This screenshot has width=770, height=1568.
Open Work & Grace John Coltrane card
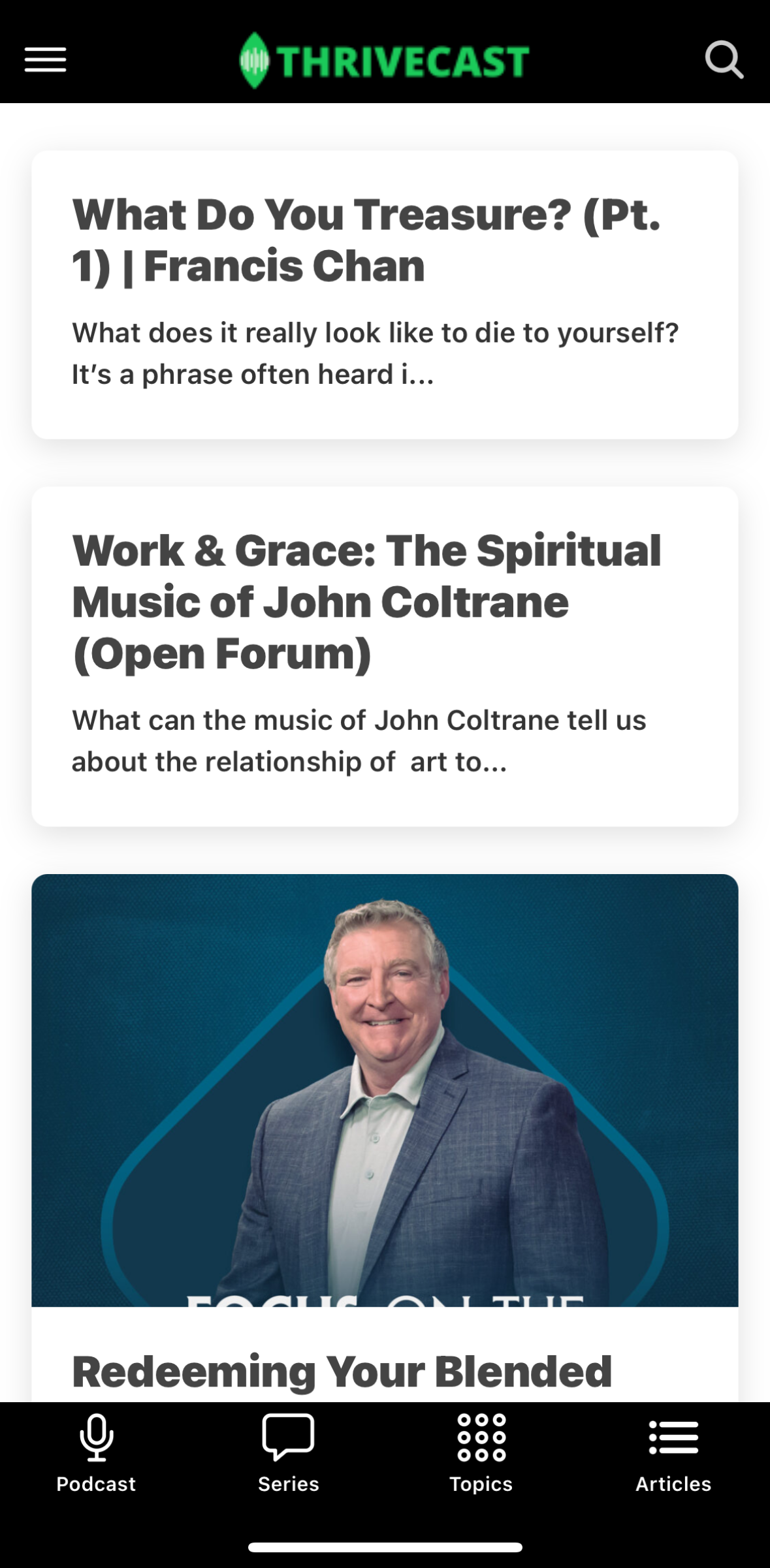pyautogui.click(x=385, y=656)
